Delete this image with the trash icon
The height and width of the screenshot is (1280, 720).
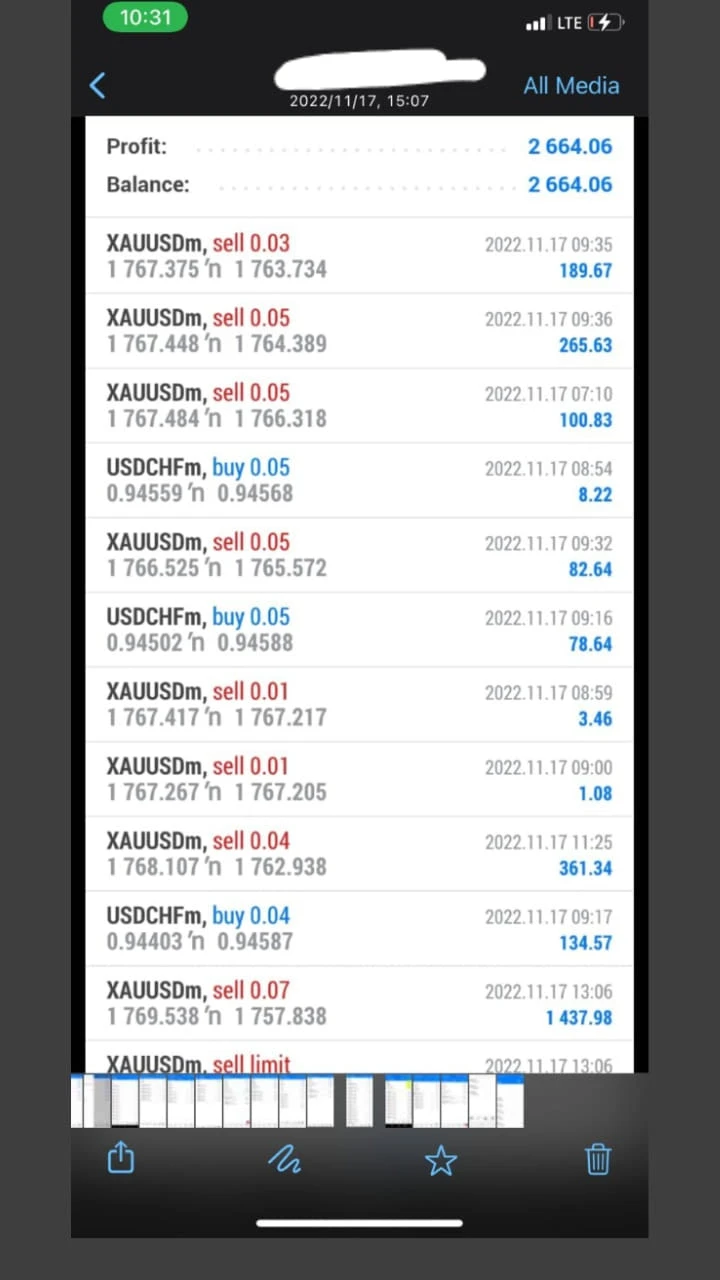click(x=597, y=1159)
